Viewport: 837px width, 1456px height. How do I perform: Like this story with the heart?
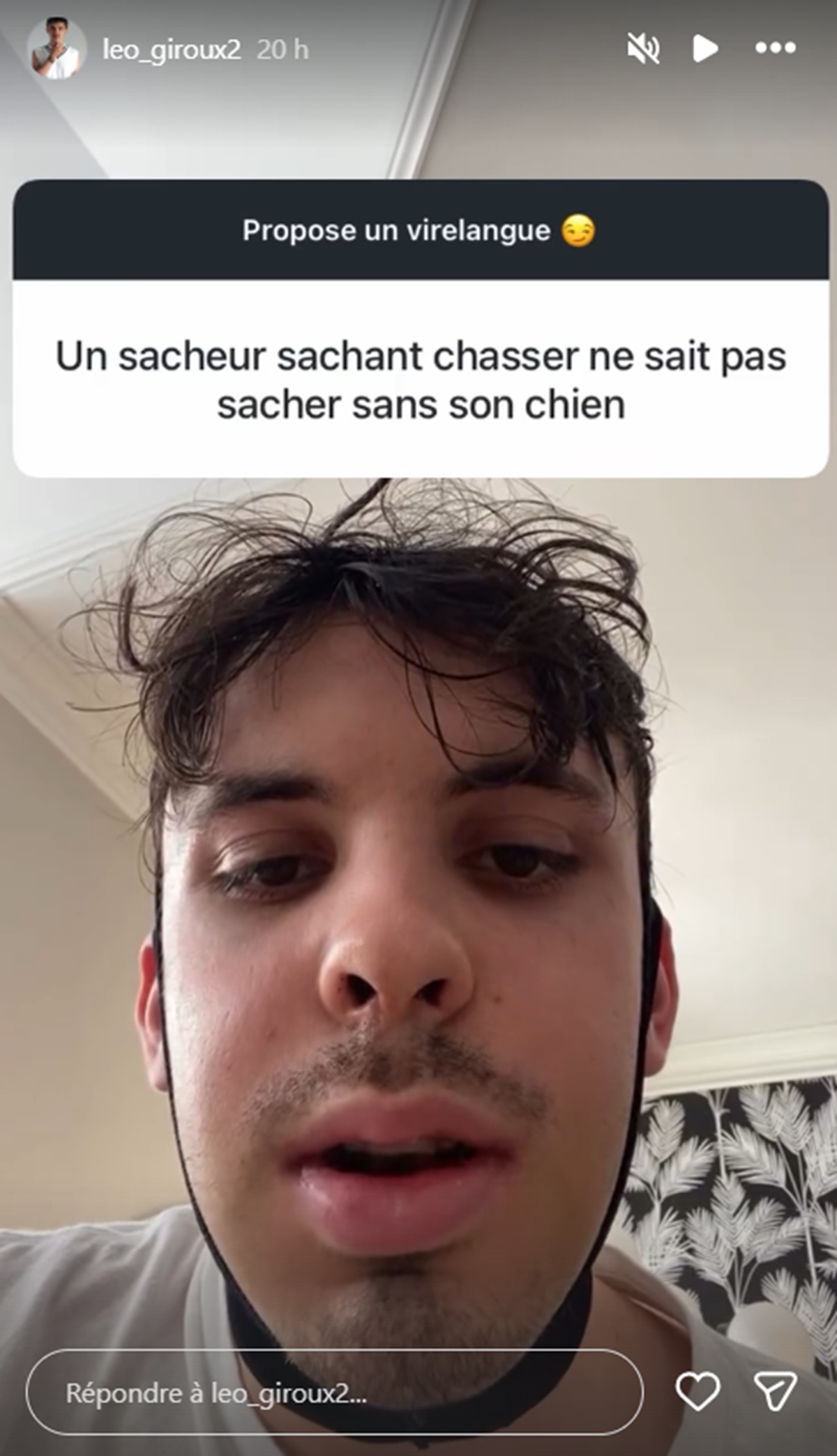click(697, 1390)
